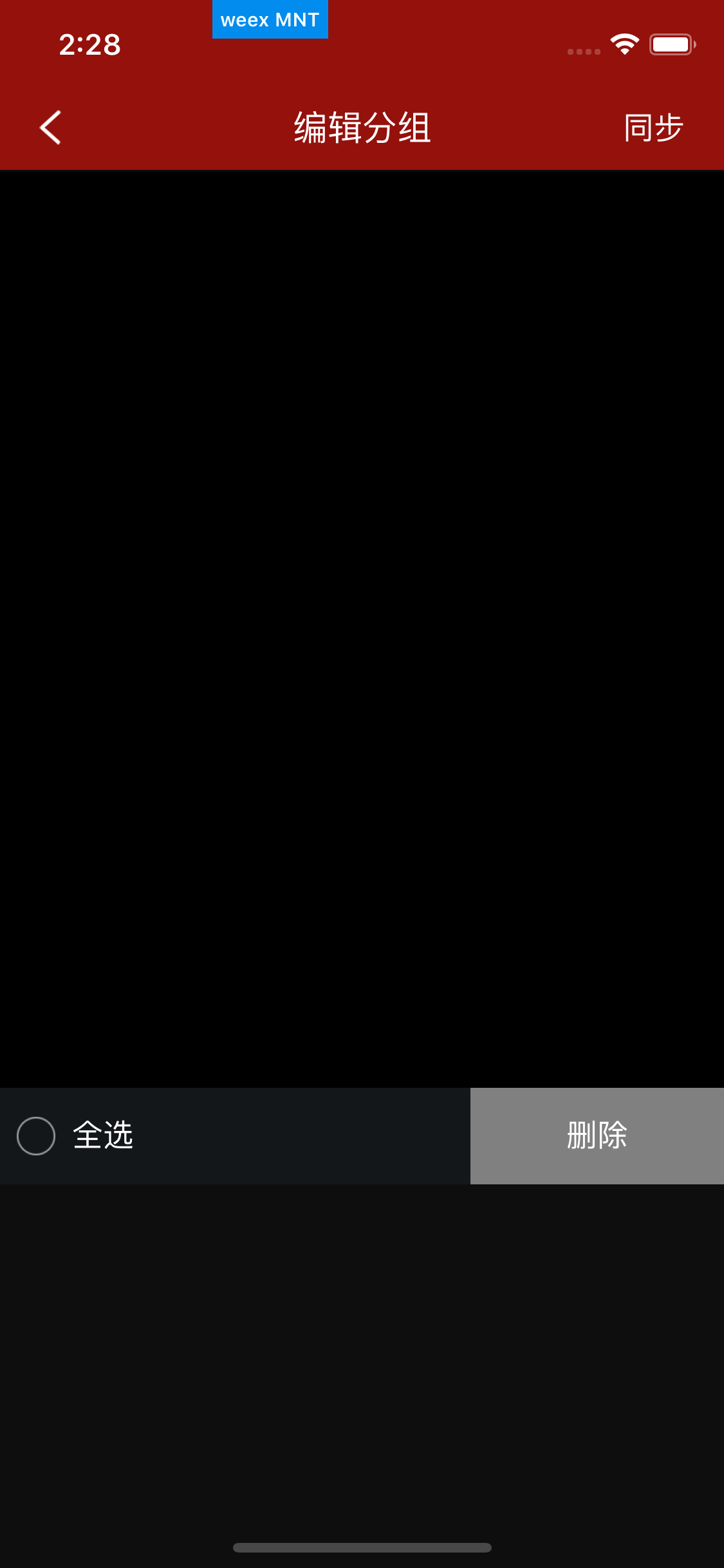724x1568 pixels.
Task: Tap the 删除 delete button
Action: coord(597,1136)
